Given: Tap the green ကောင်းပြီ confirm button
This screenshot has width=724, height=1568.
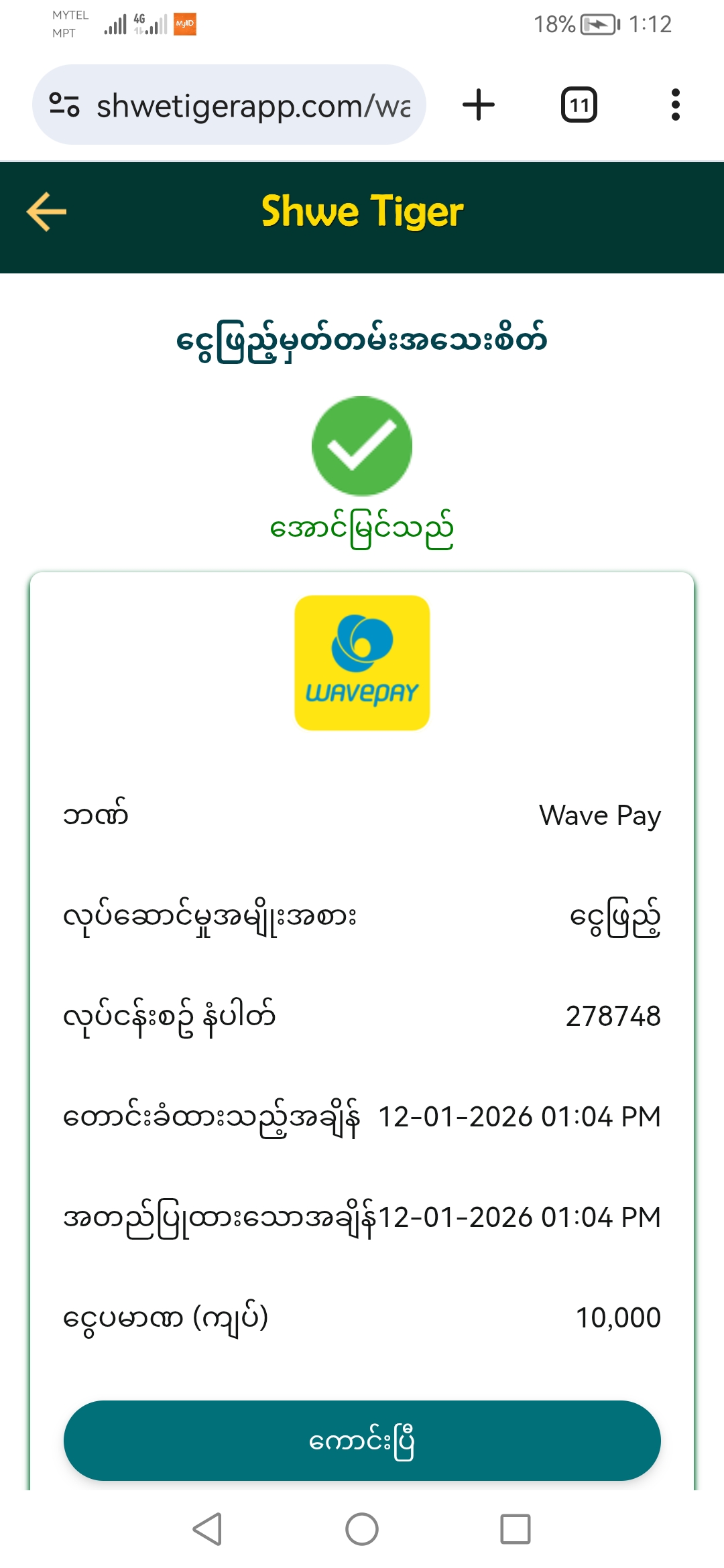Looking at the screenshot, I should tap(362, 1440).
